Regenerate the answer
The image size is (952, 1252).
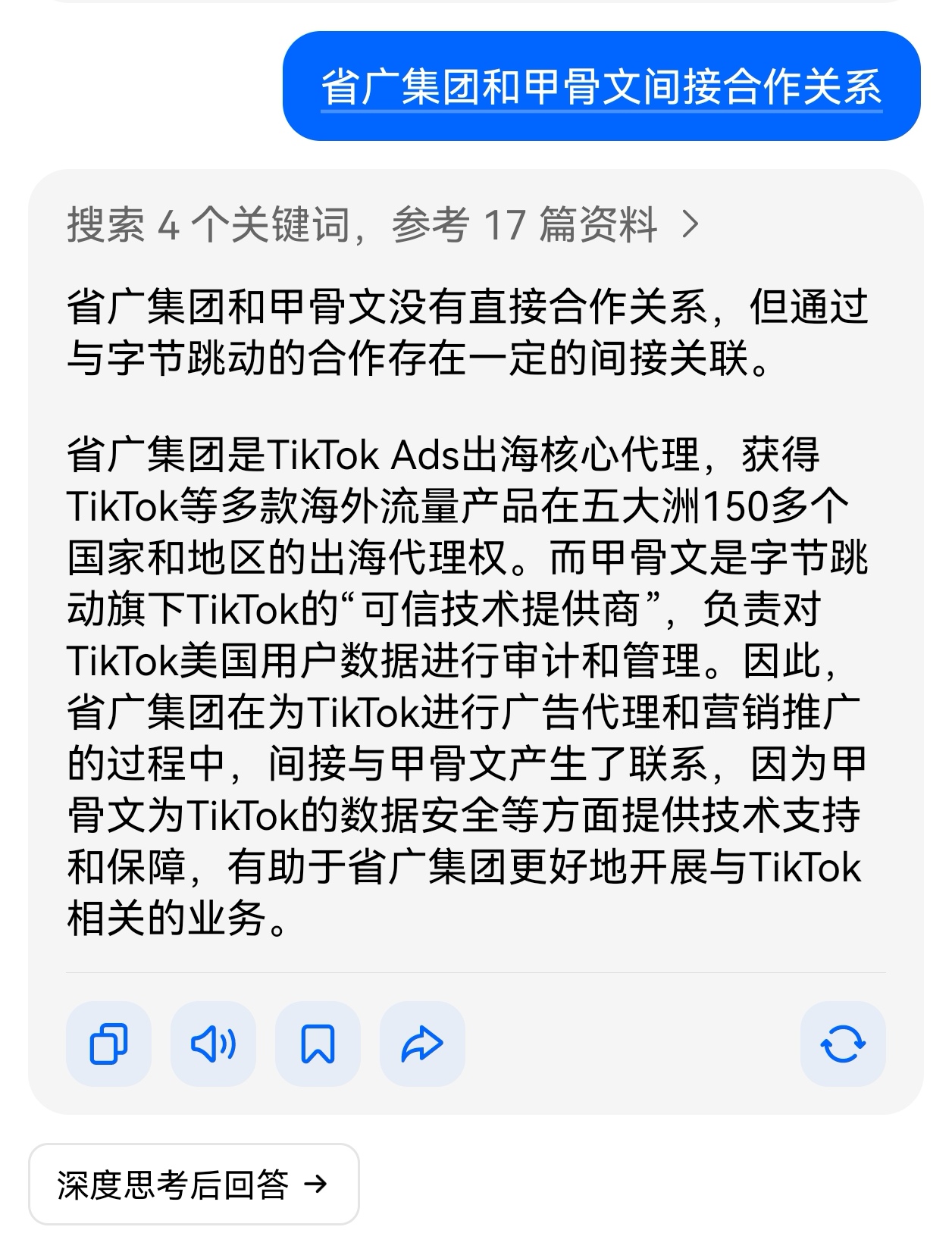[x=842, y=1044]
